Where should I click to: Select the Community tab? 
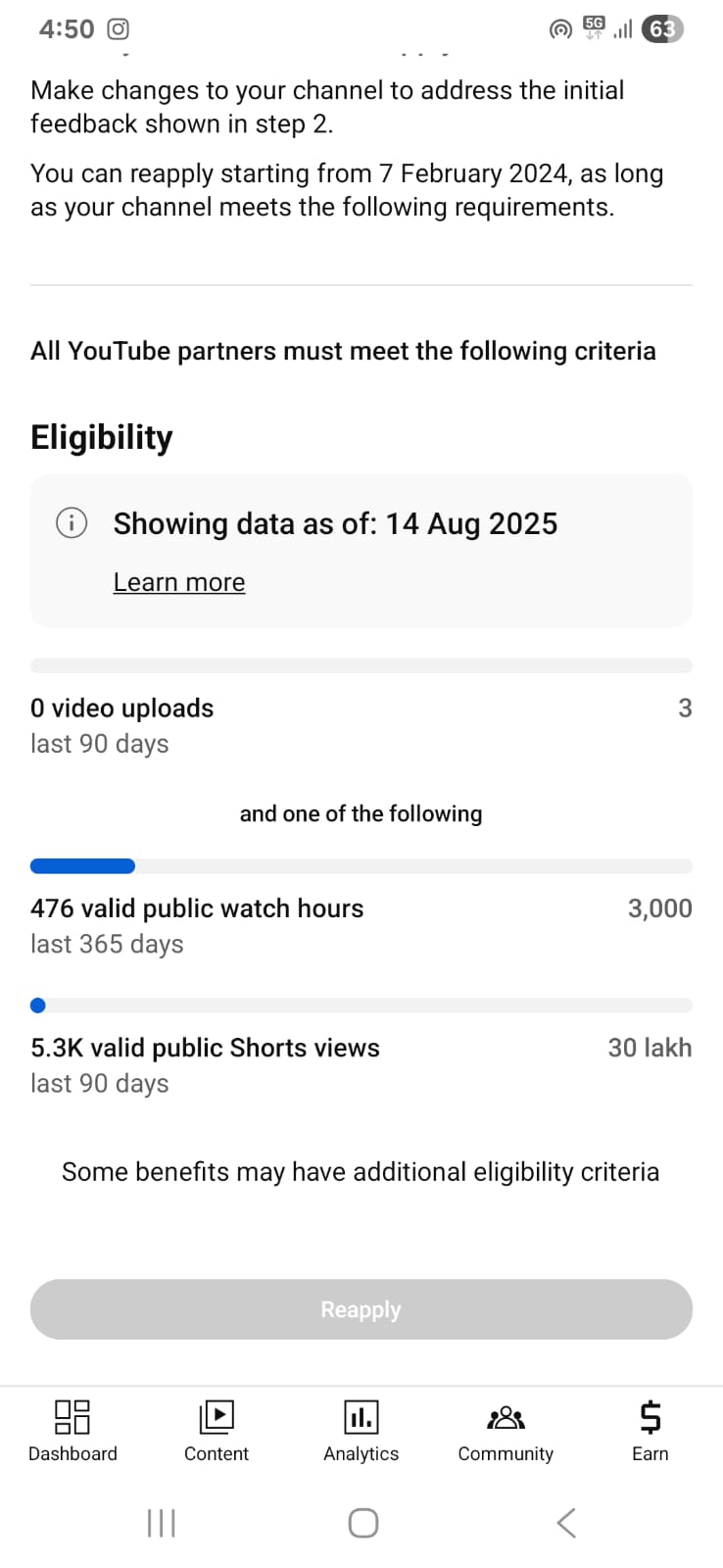506,1431
